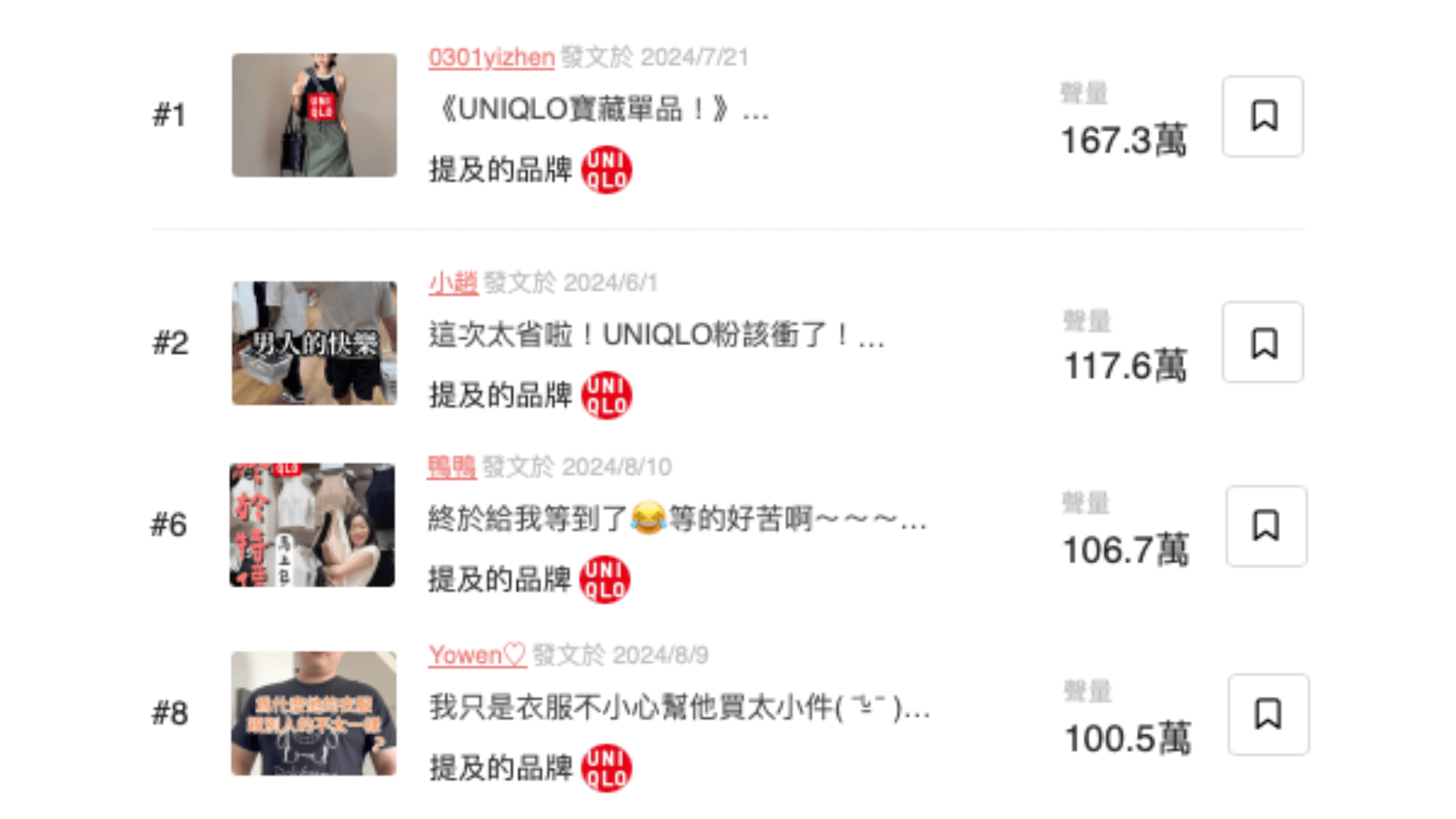Open author profile 小趙

coord(453,283)
